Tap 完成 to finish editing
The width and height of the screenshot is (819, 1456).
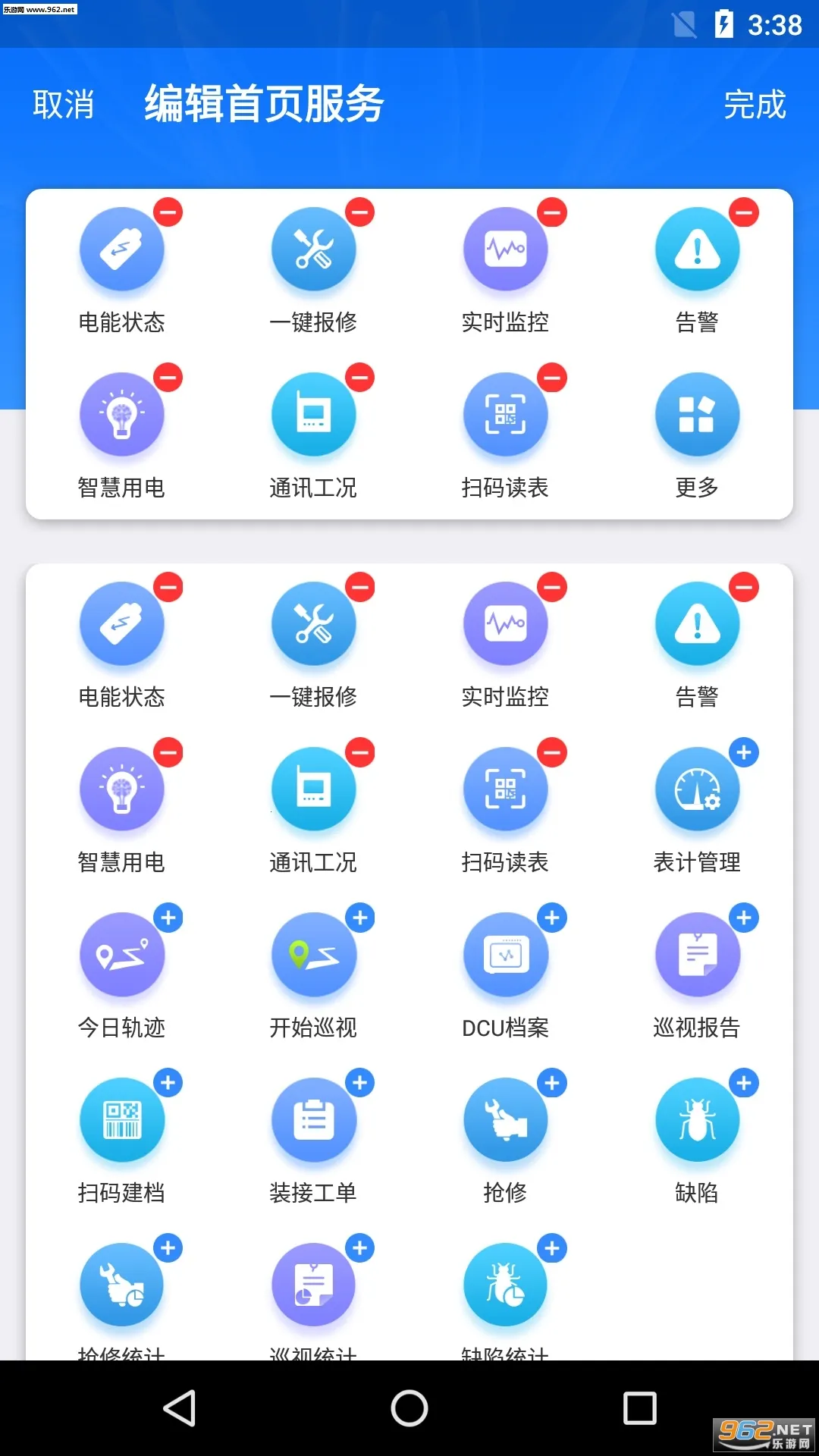tap(755, 104)
